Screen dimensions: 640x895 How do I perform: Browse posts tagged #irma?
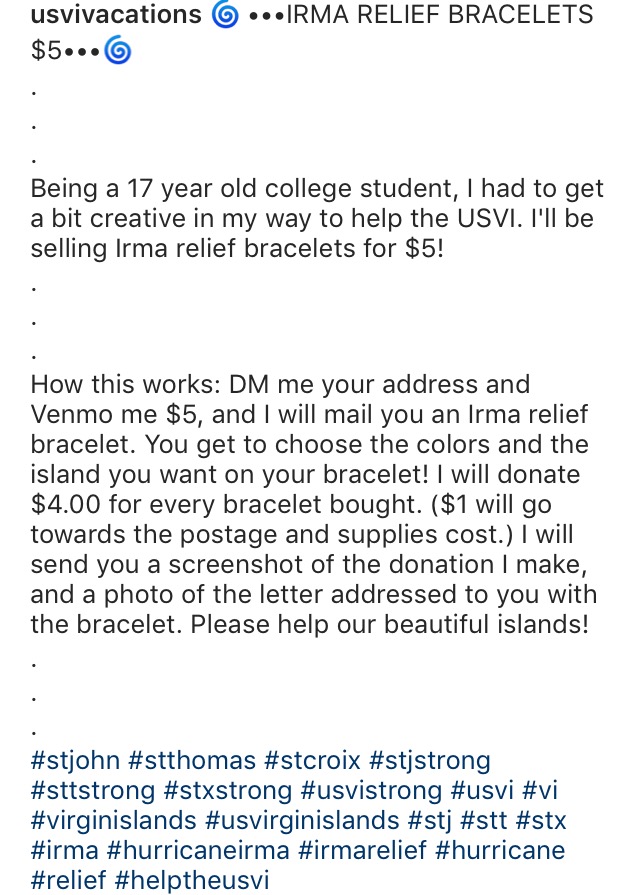pyautogui.click(x=64, y=851)
